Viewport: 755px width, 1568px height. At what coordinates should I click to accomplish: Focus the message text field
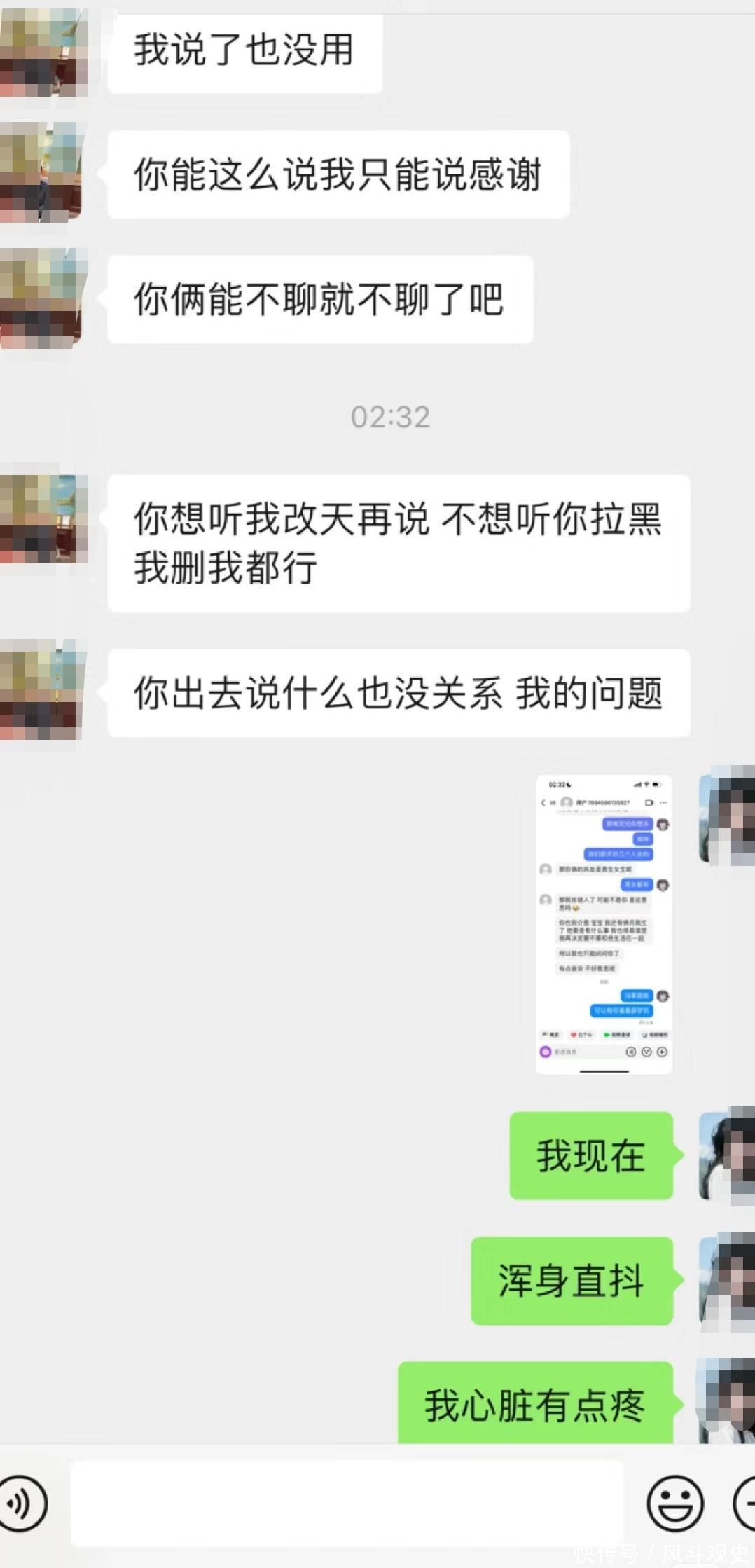[x=347, y=1504]
